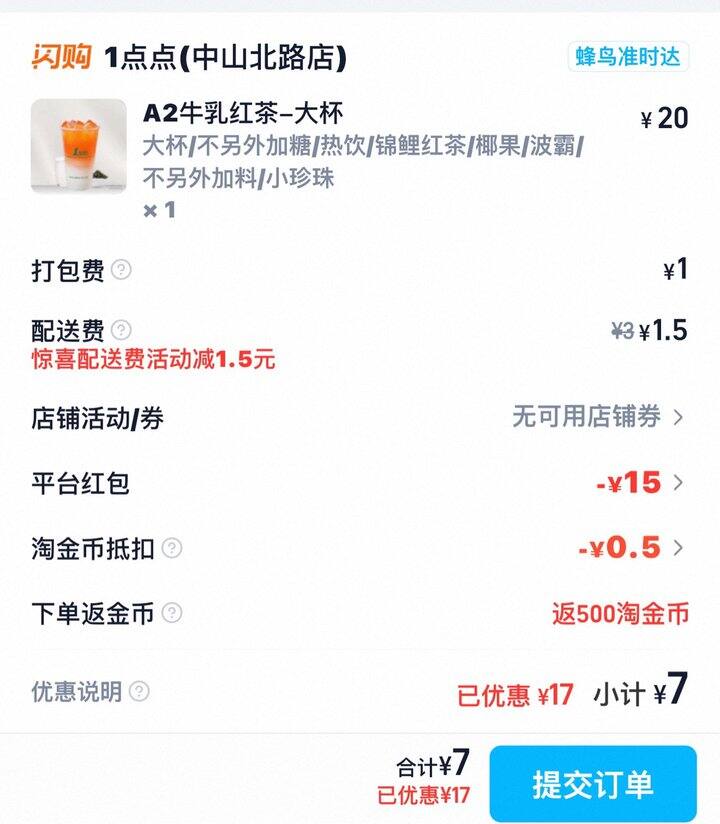This screenshot has width=720, height=824.
Task: Tap the help icon beside 配送费
Action: [x=121, y=330]
